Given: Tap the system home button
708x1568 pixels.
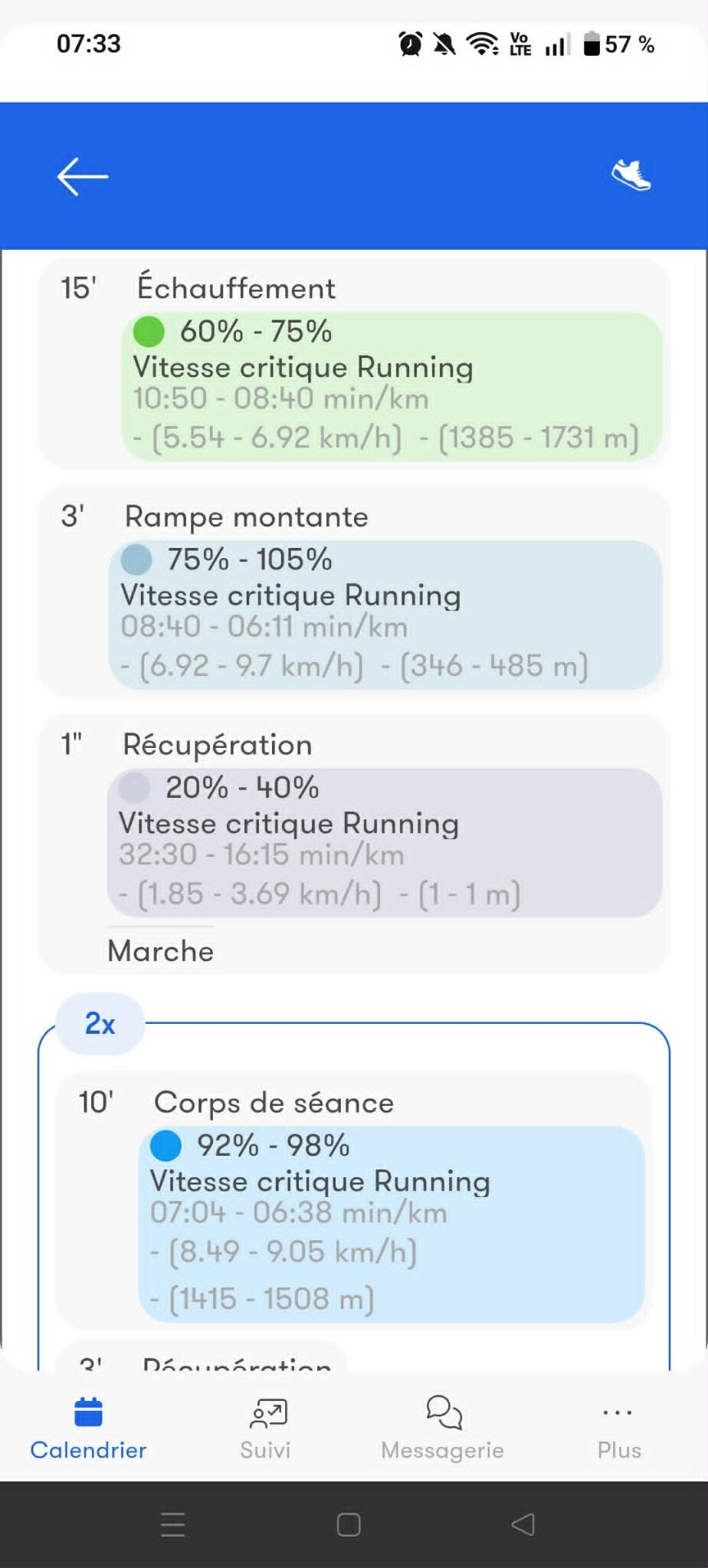Looking at the screenshot, I should pos(349,1524).
